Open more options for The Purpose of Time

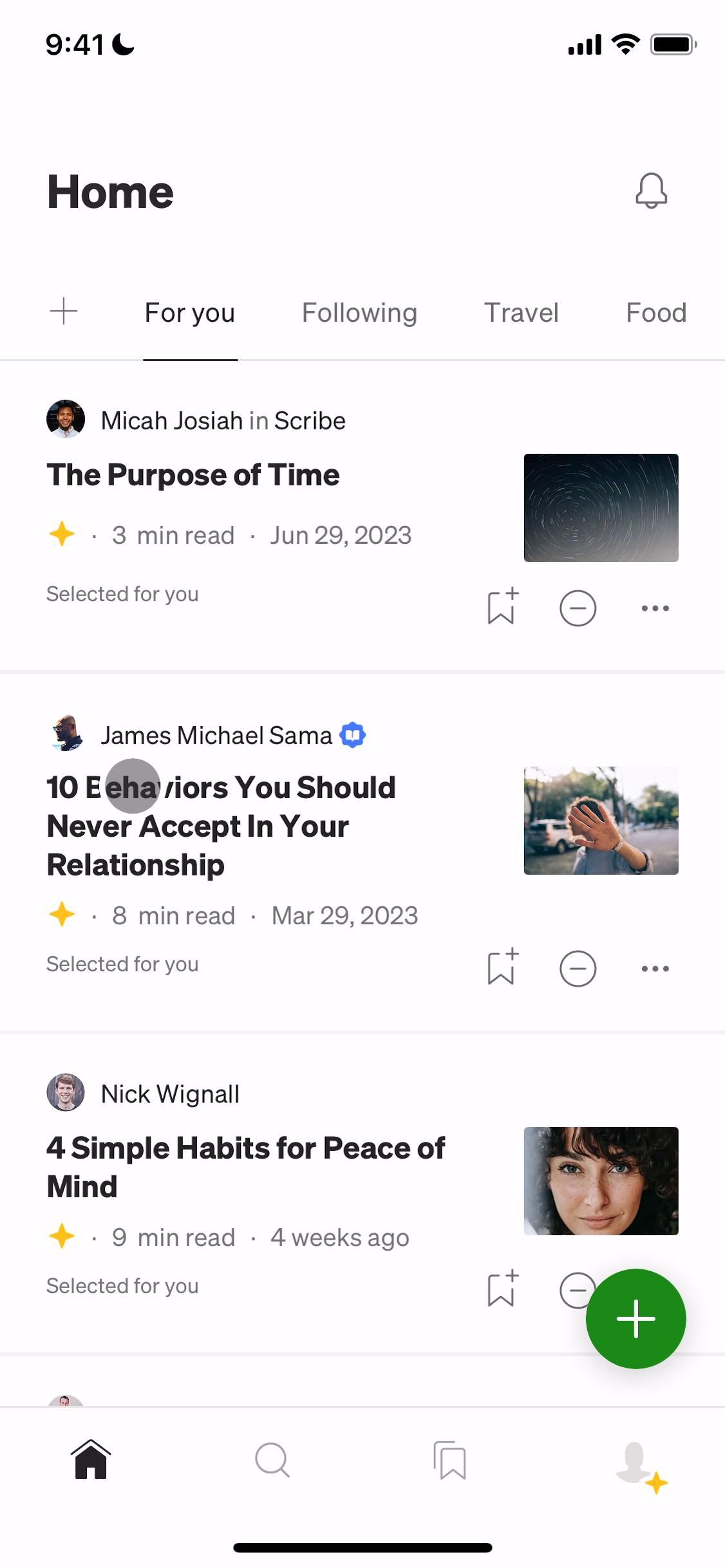pyautogui.click(x=655, y=608)
